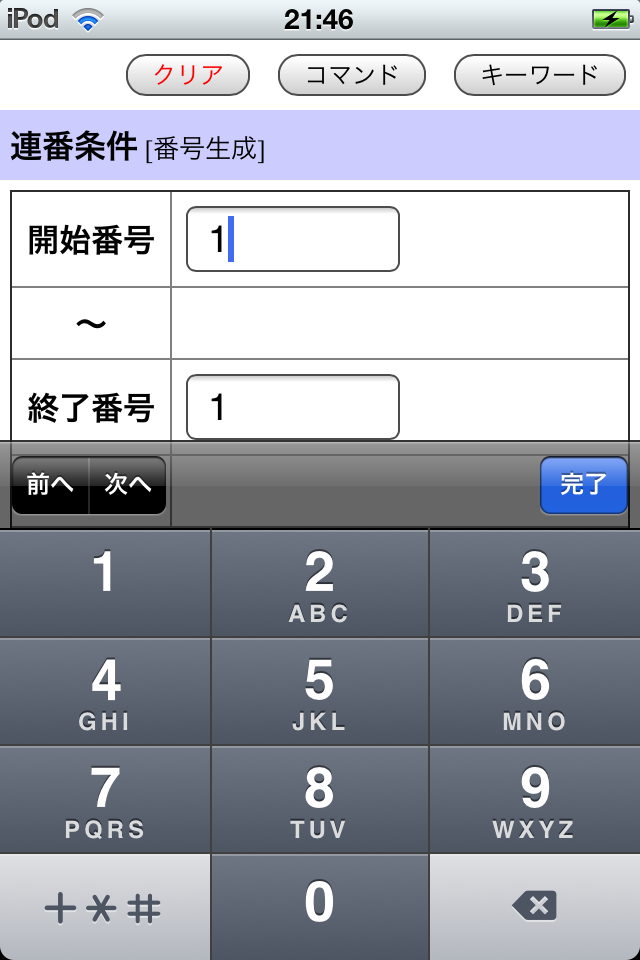This screenshot has height=960, width=640.
Task: Jump to next field with 次へ
Action: pos(128,485)
